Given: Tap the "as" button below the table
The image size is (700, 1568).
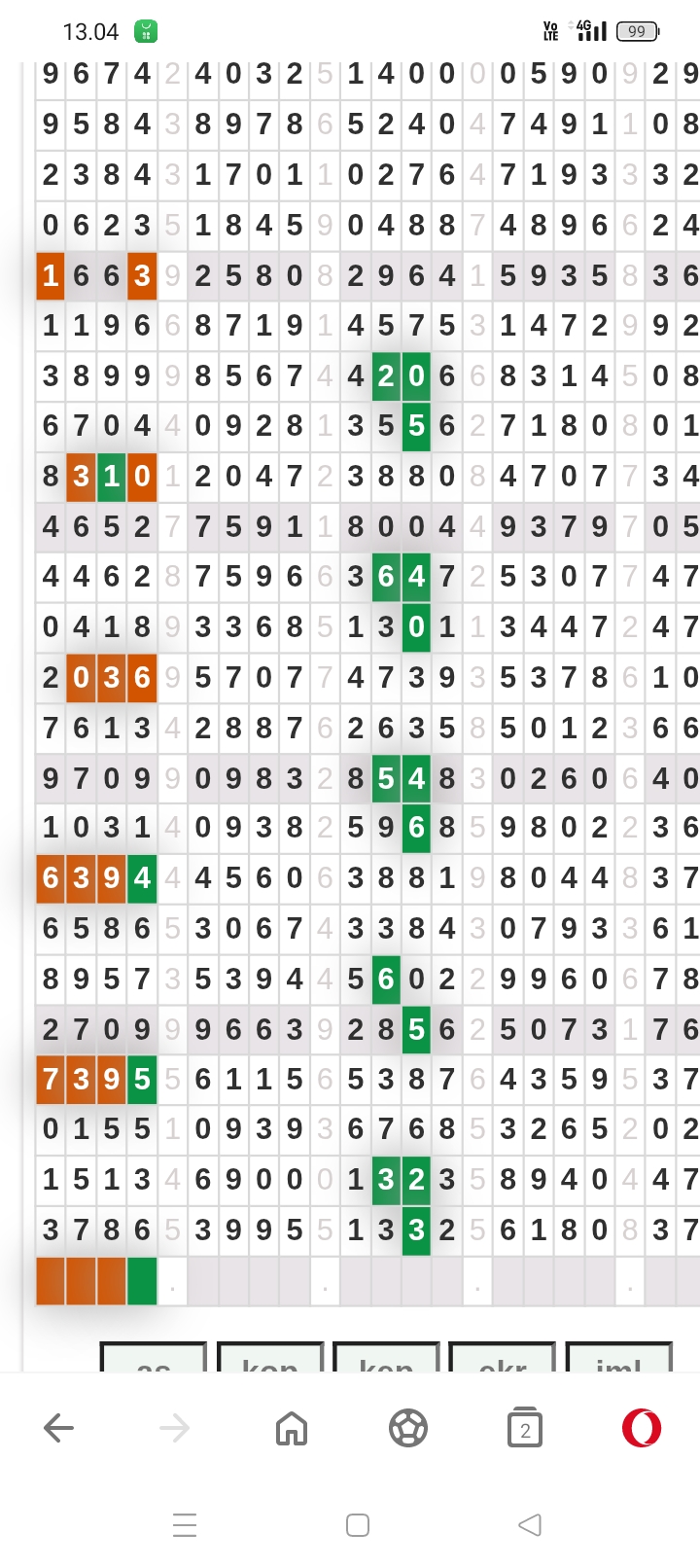Looking at the screenshot, I should [154, 1358].
